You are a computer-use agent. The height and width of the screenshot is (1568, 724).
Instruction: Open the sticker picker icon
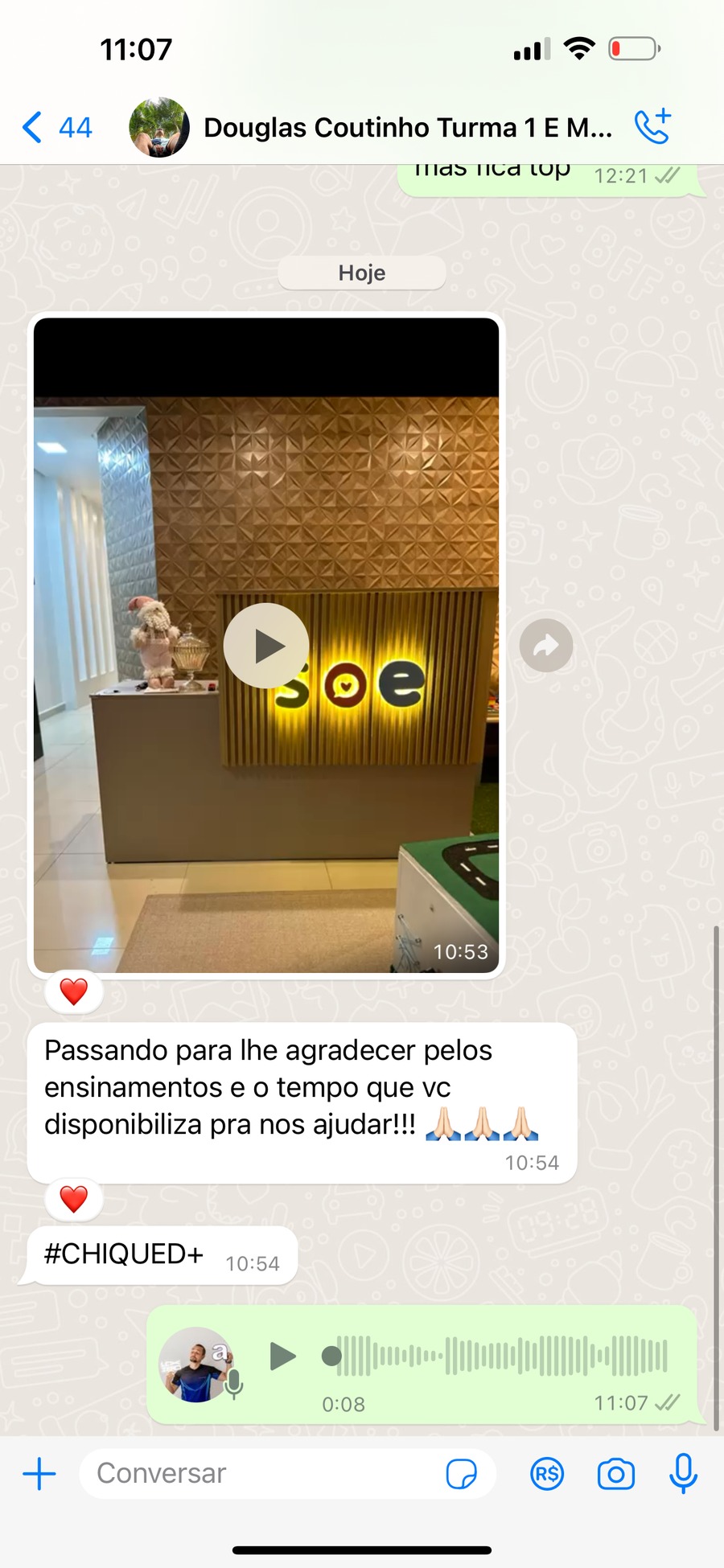click(x=463, y=1473)
